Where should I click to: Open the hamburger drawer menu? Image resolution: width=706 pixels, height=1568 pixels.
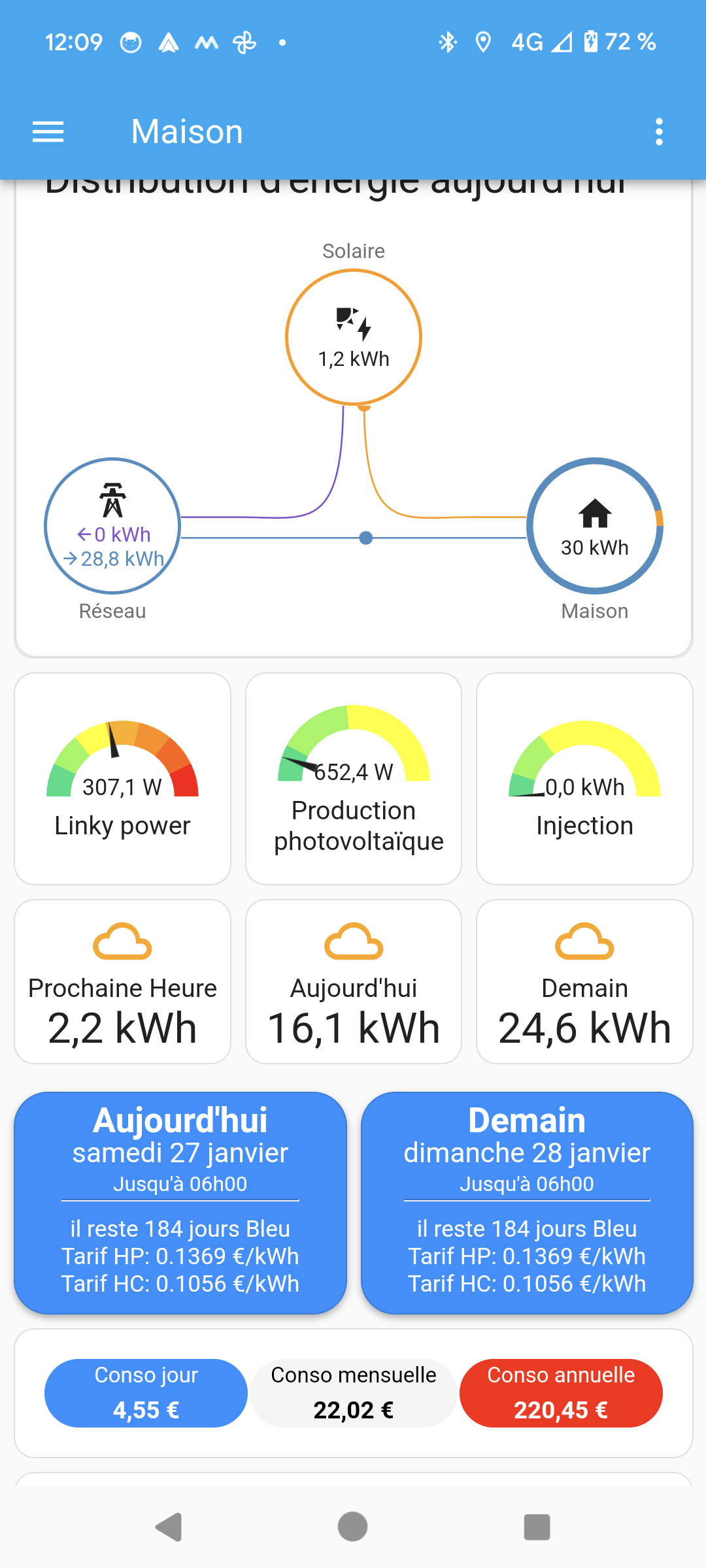click(x=48, y=132)
